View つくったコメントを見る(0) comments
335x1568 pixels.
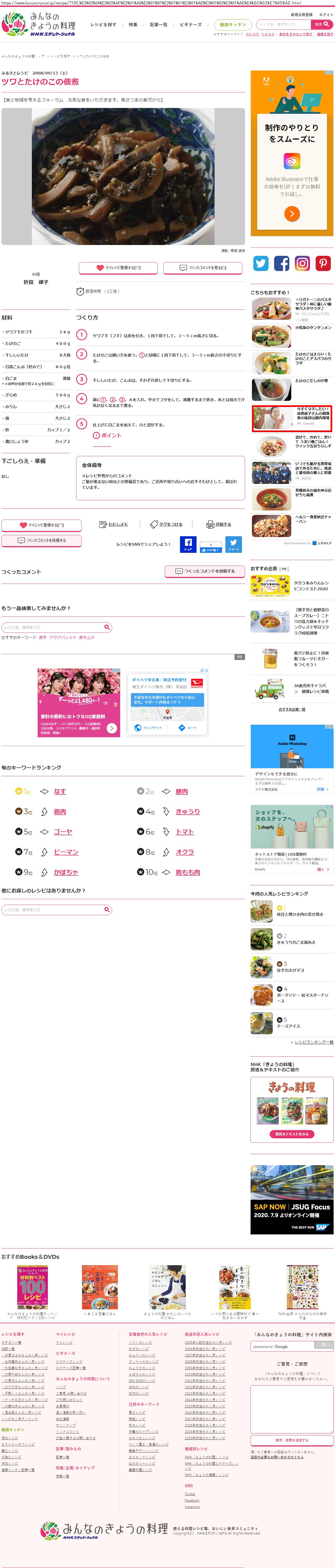[203, 267]
